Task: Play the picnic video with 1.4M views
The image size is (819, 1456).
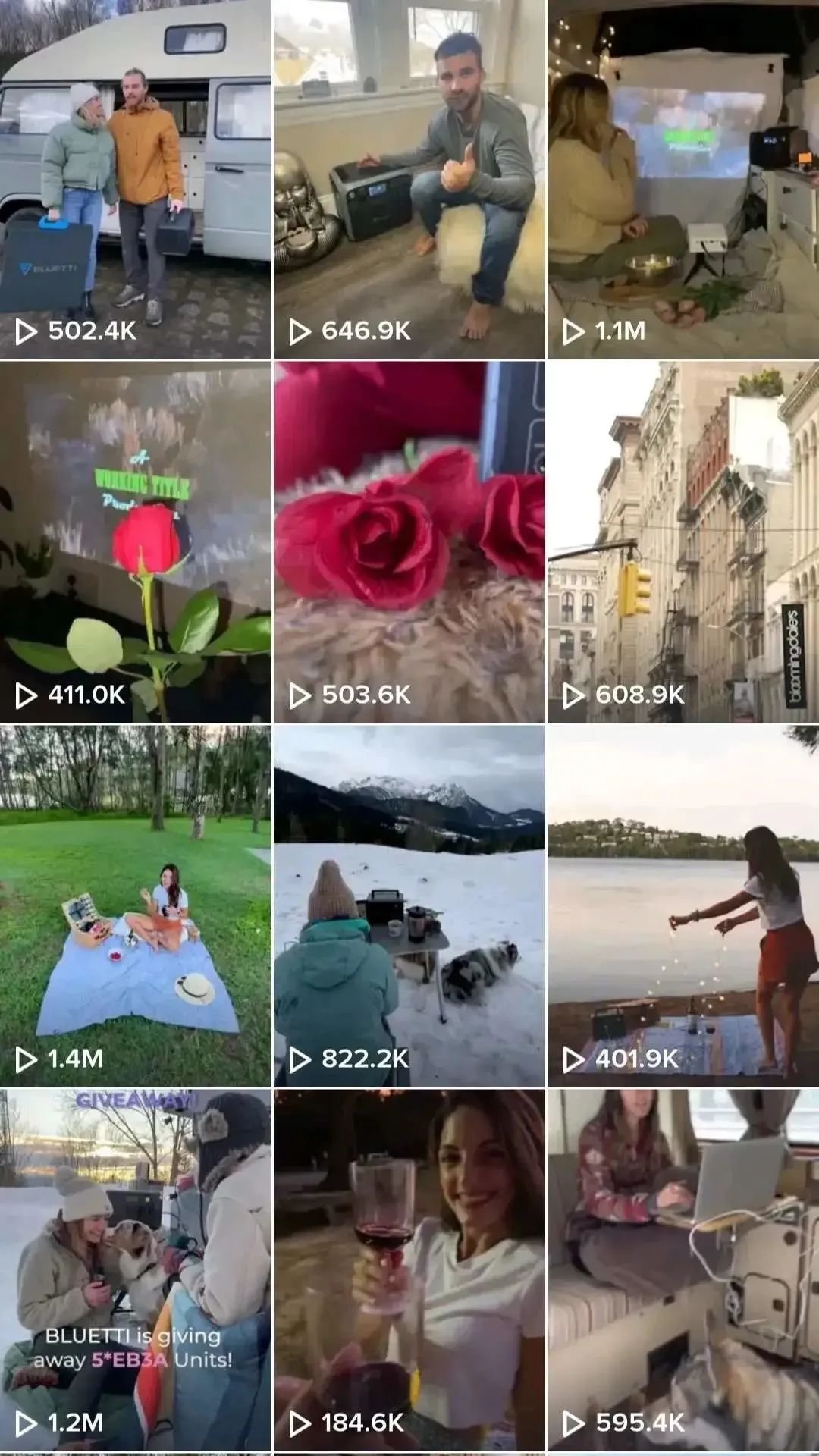Action: (135, 905)
